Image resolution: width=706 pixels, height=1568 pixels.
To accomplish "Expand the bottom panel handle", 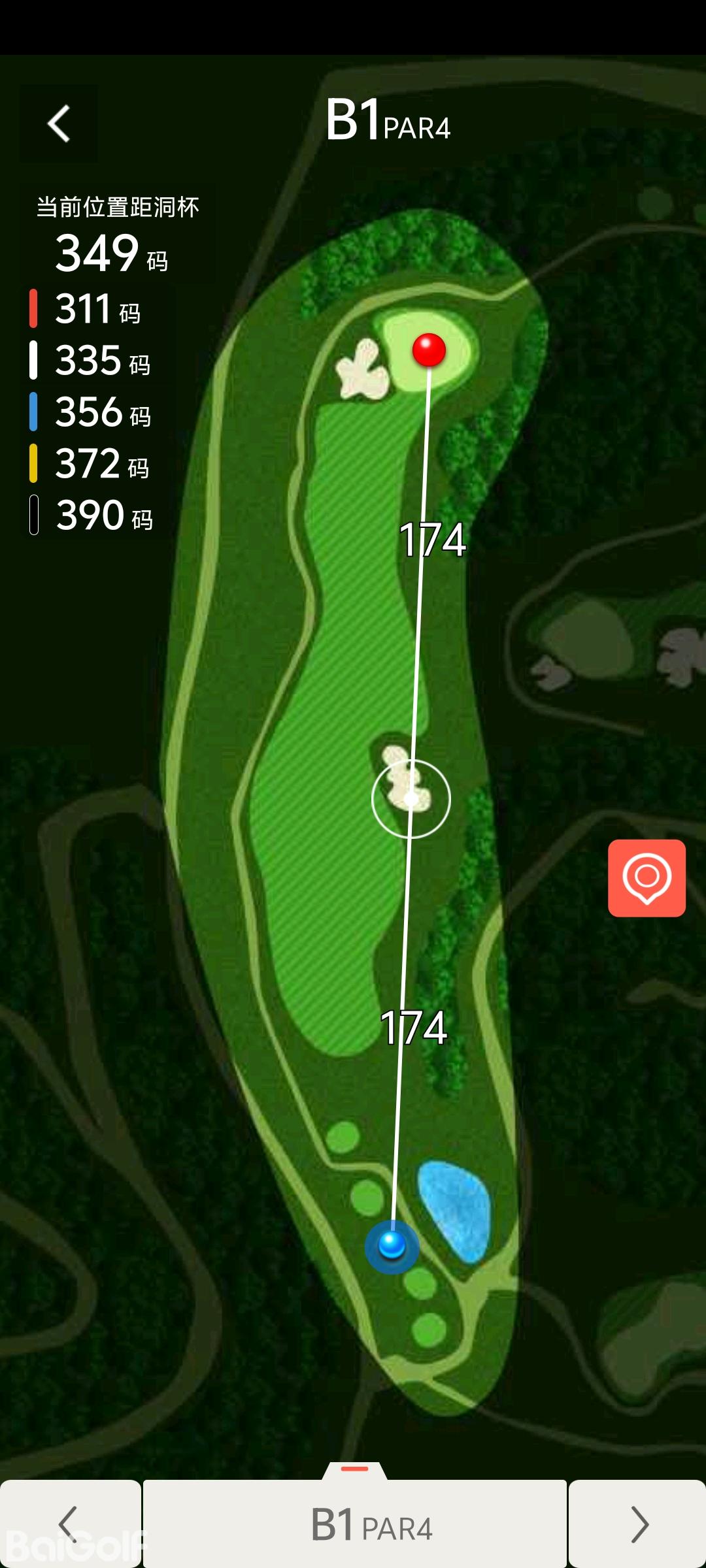I will point(355,1469).
